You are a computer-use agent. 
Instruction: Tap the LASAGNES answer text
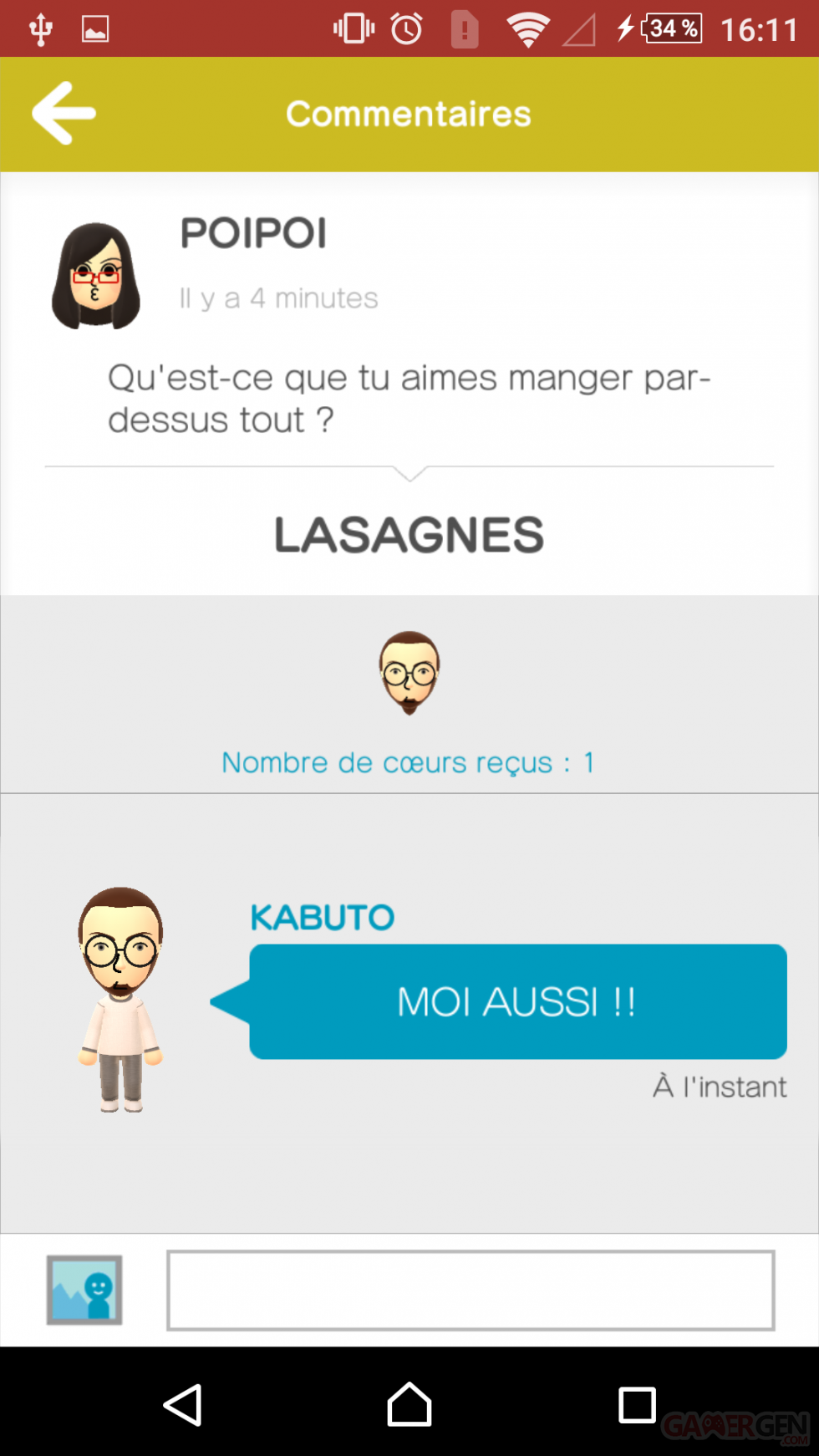[409, 534]
